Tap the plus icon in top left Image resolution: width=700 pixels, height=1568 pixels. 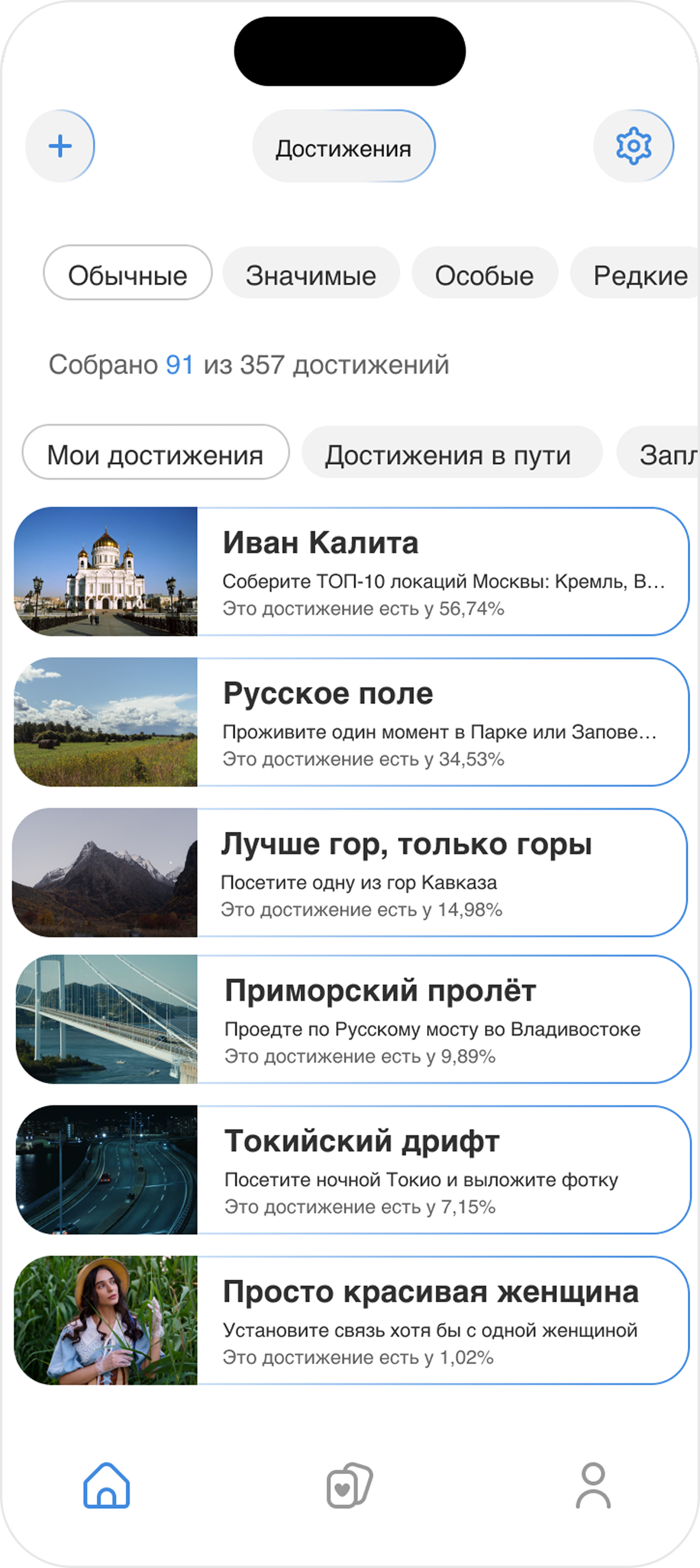60,145
